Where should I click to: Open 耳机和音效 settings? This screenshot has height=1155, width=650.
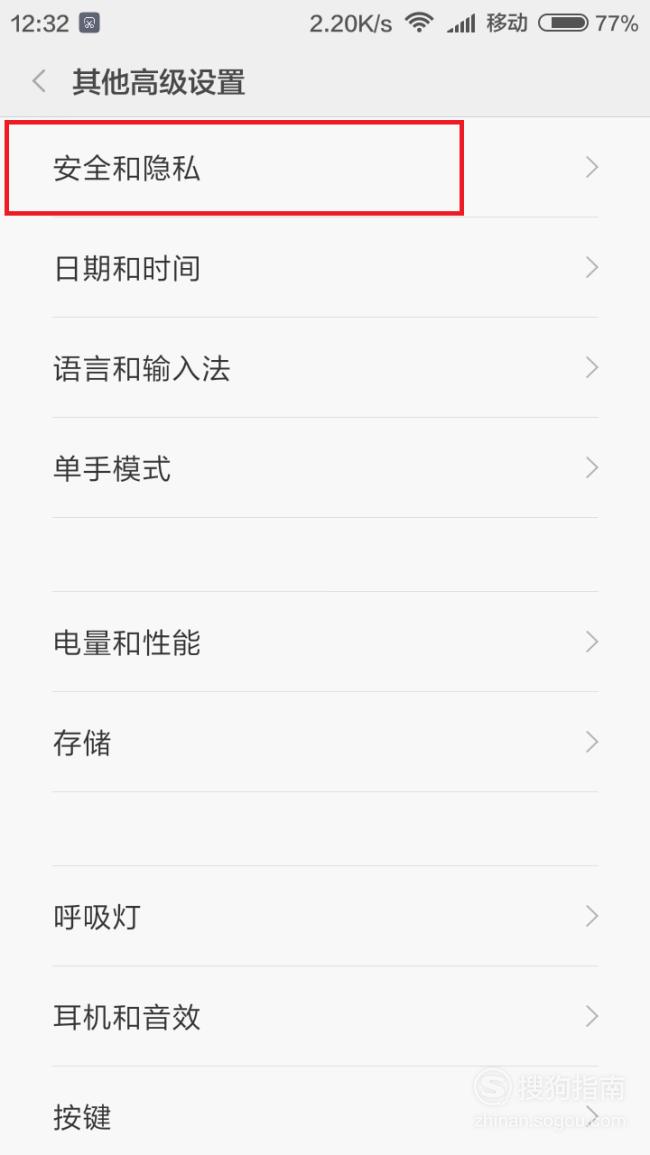[x=325, y=1017]
